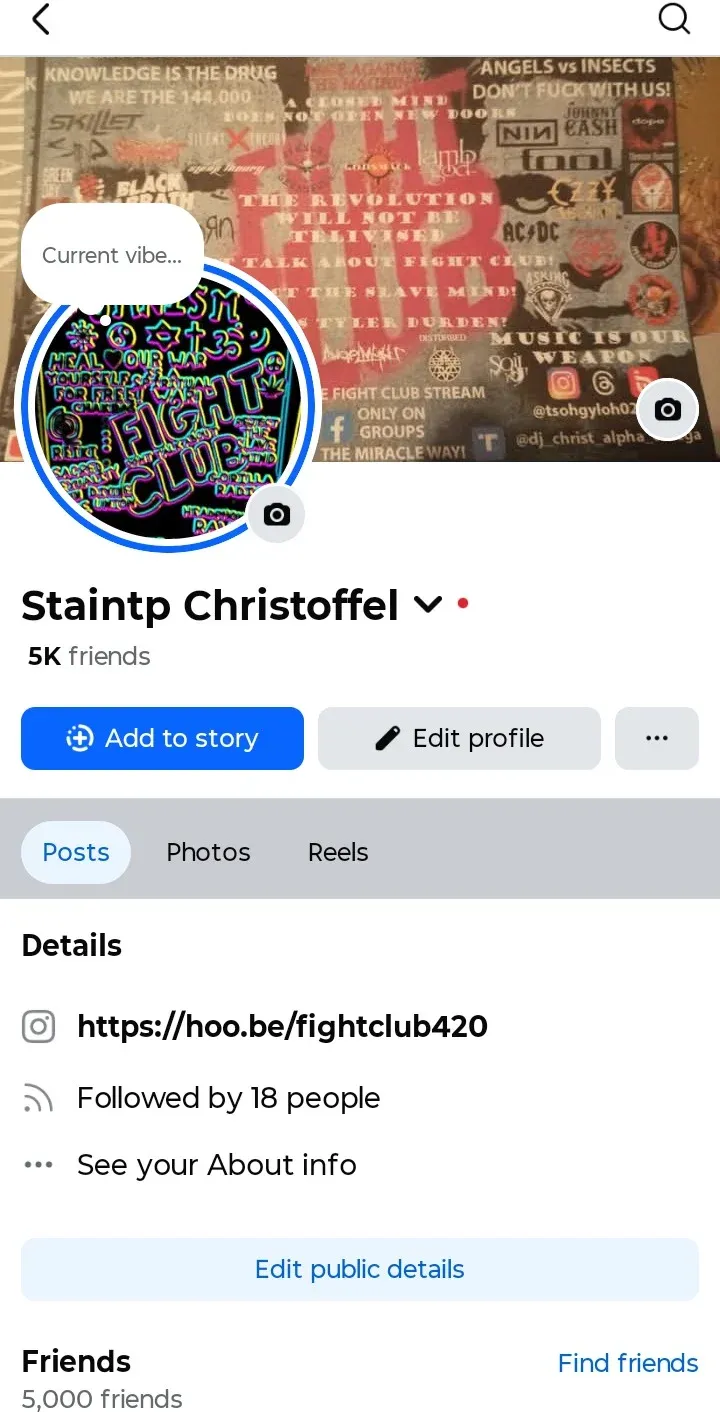Switch to the Reels tab
The image size is (720, 1412).
(338, 852)
